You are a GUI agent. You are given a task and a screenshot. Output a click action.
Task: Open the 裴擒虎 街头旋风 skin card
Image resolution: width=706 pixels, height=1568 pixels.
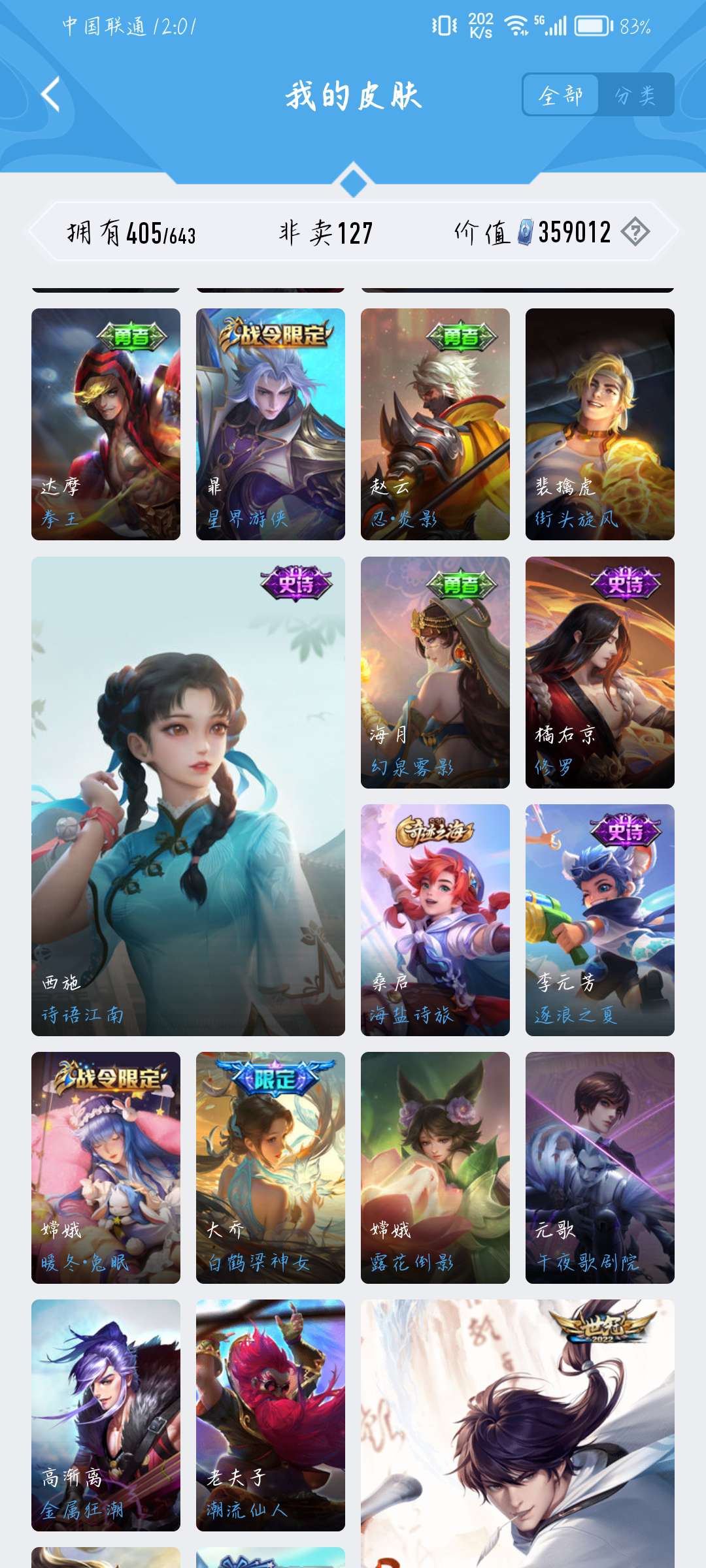pyautogui.click(x=600, y=424)
